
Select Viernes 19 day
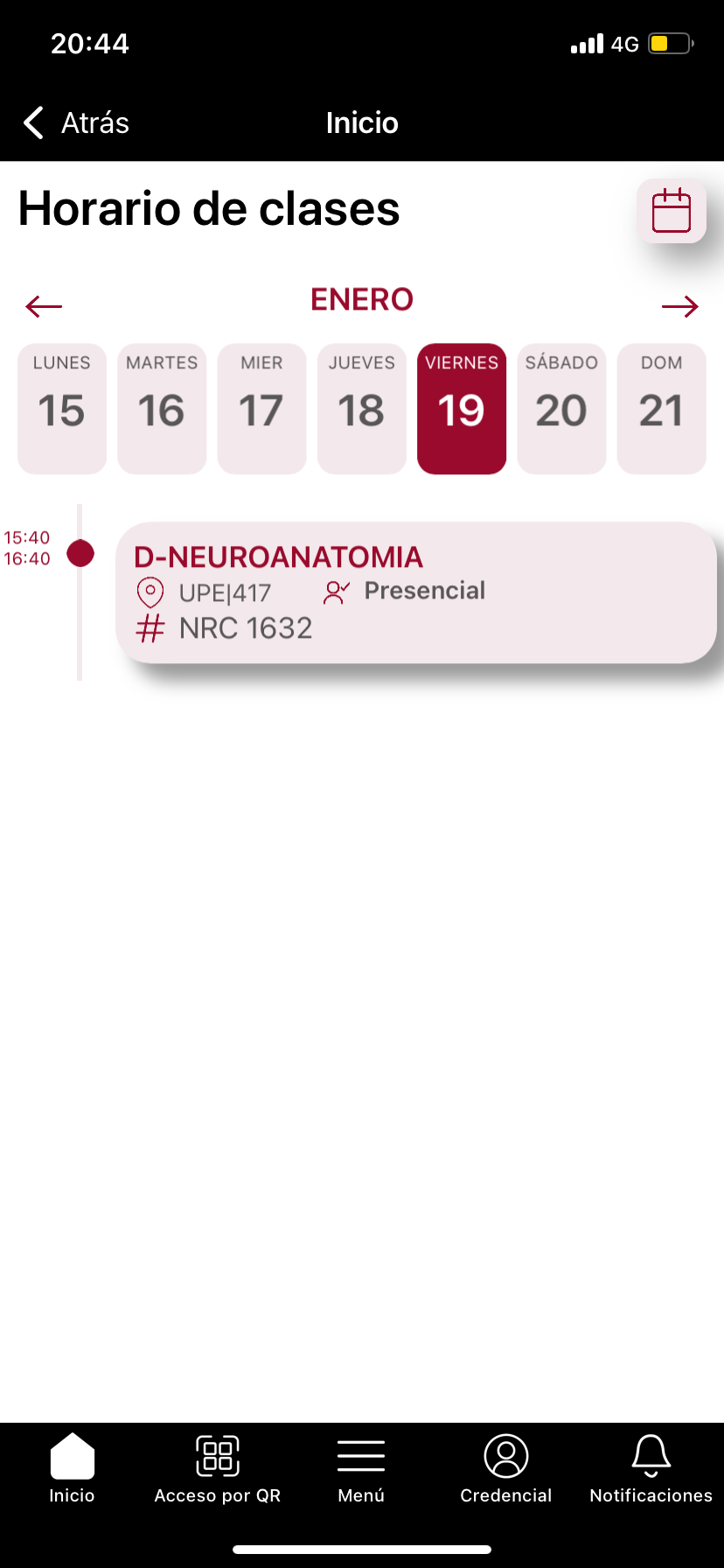462,409
